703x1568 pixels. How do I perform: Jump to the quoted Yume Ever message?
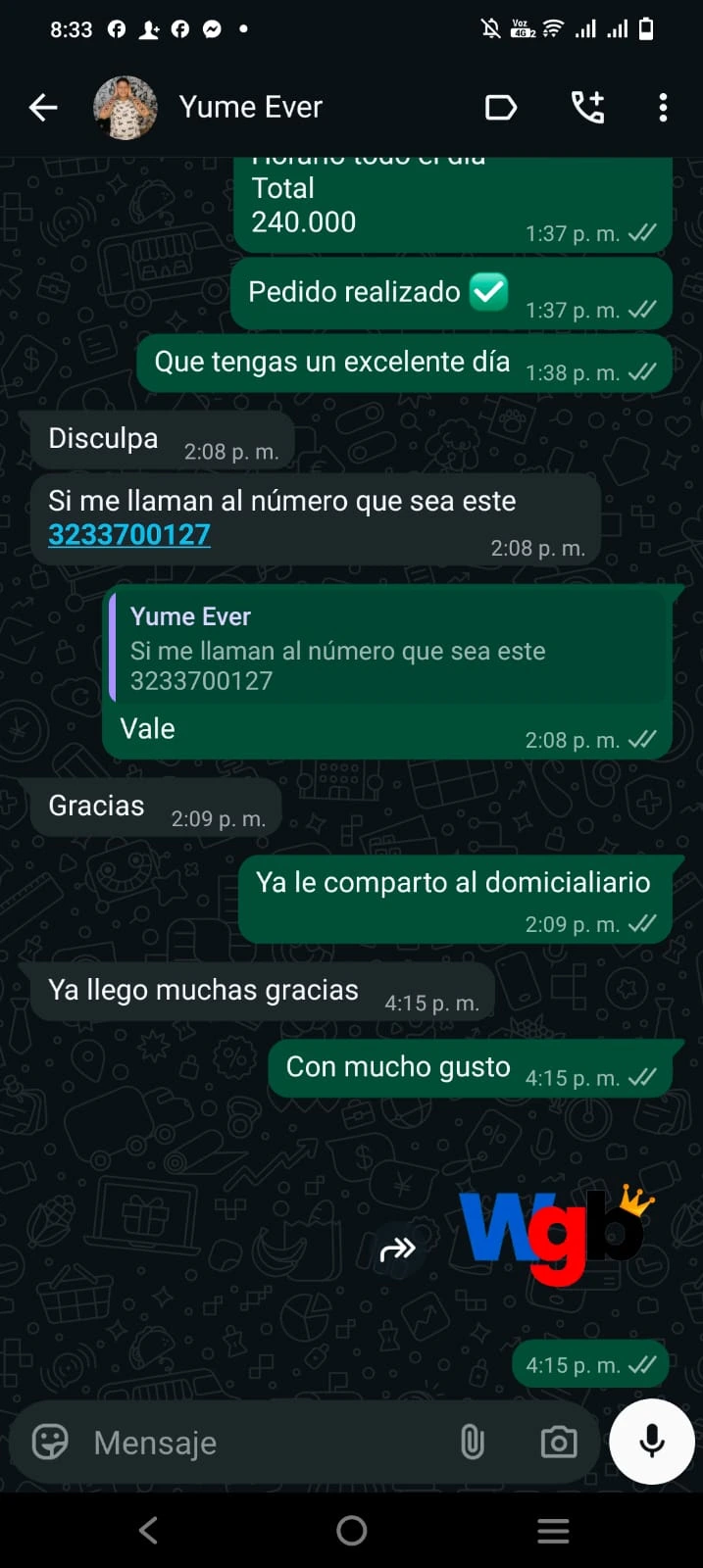(387, 649)
